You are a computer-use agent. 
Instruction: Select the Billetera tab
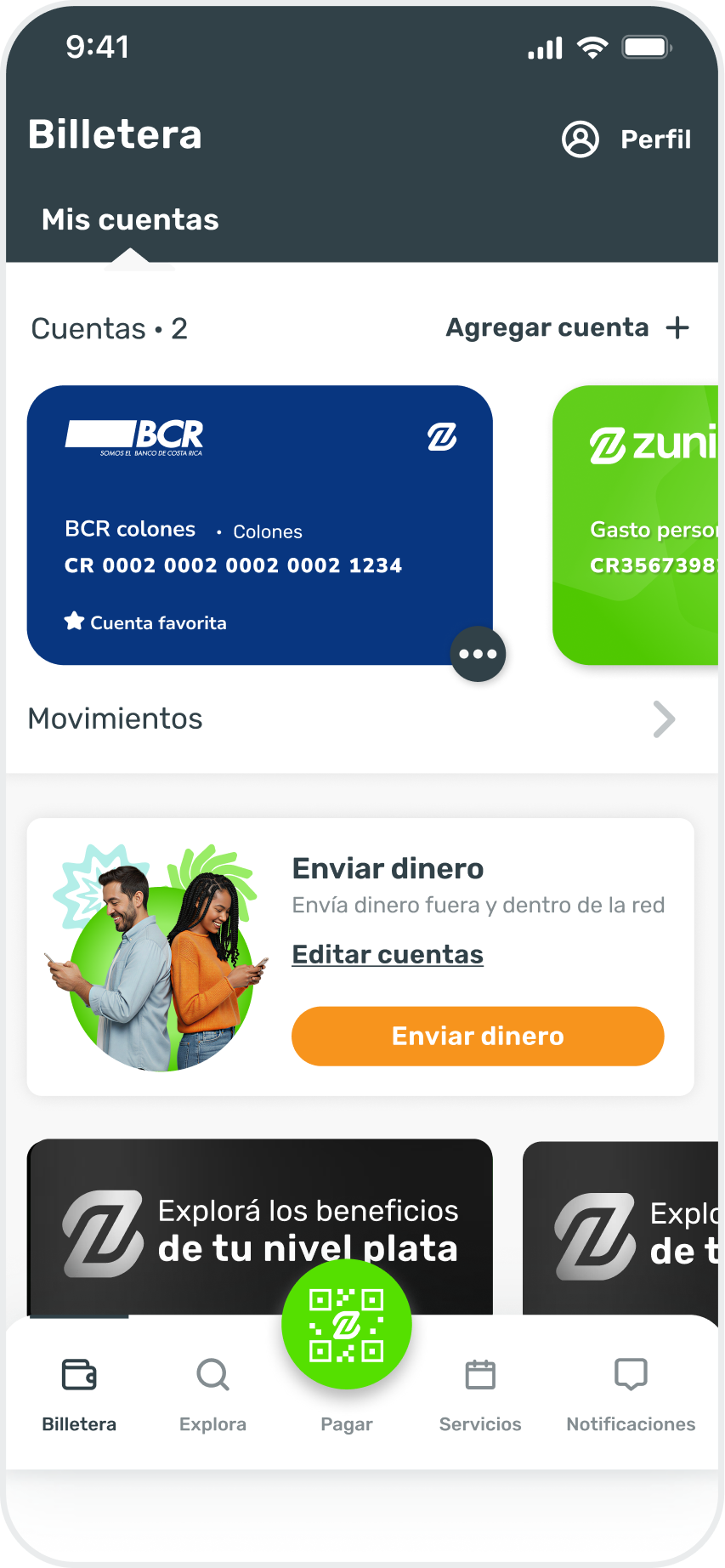(x=79, y=1393)
